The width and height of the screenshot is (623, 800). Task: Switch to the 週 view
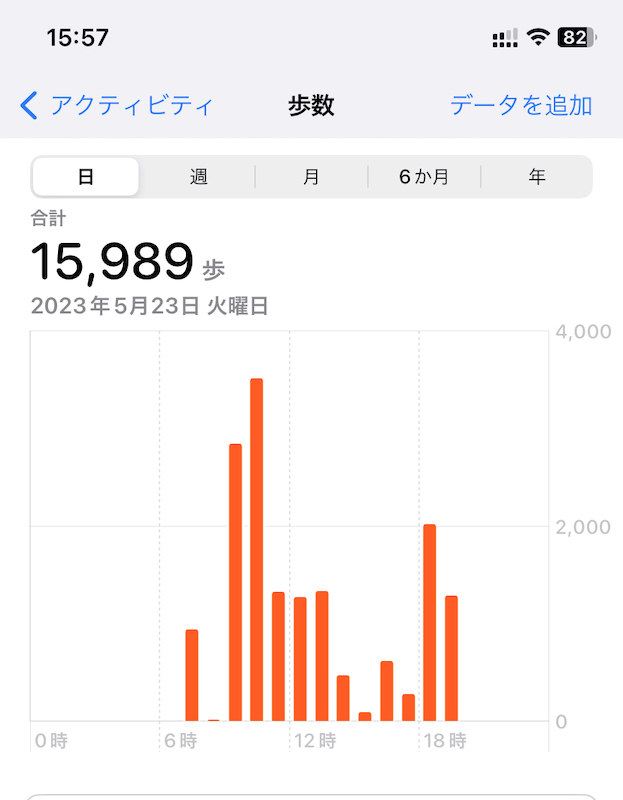click(198, 177)
